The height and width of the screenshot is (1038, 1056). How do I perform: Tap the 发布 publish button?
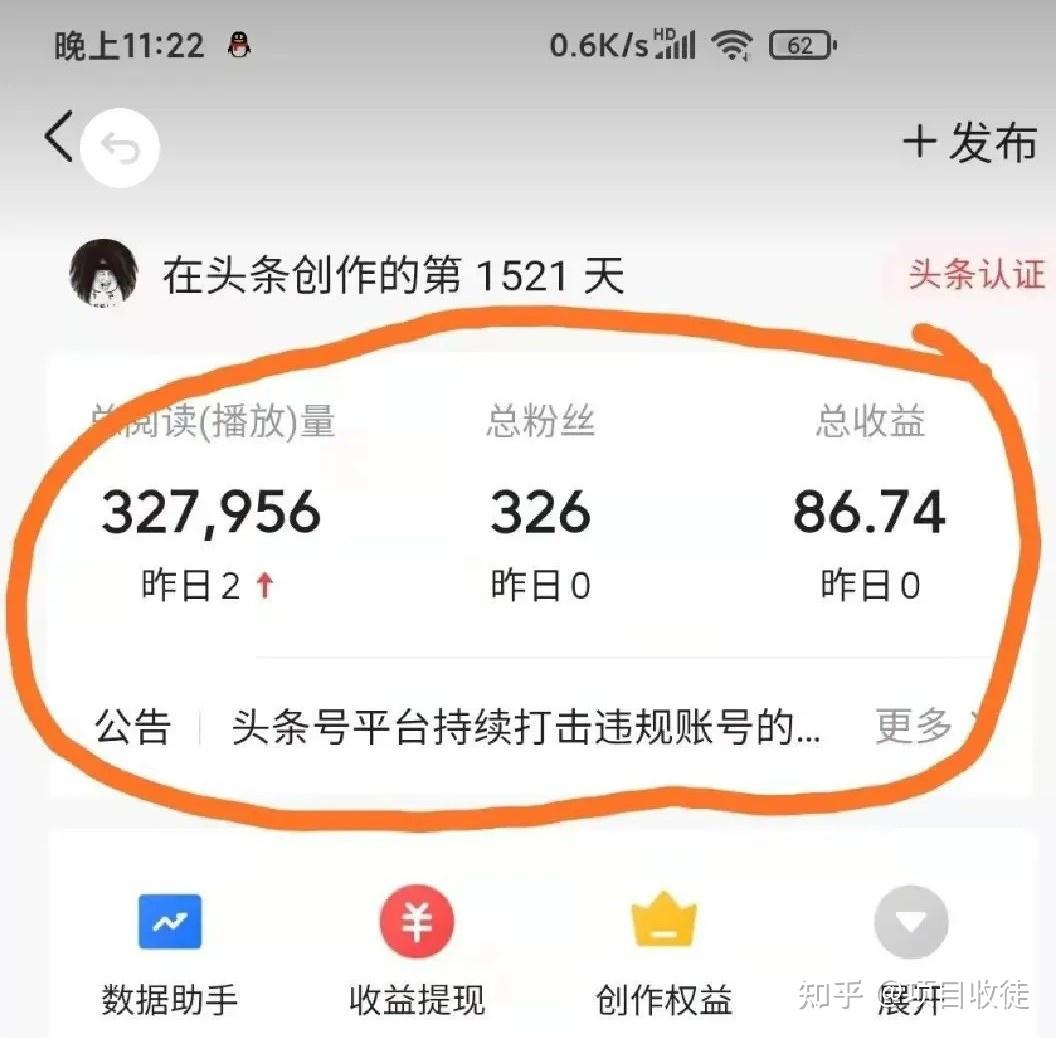[x=969, y=142]
